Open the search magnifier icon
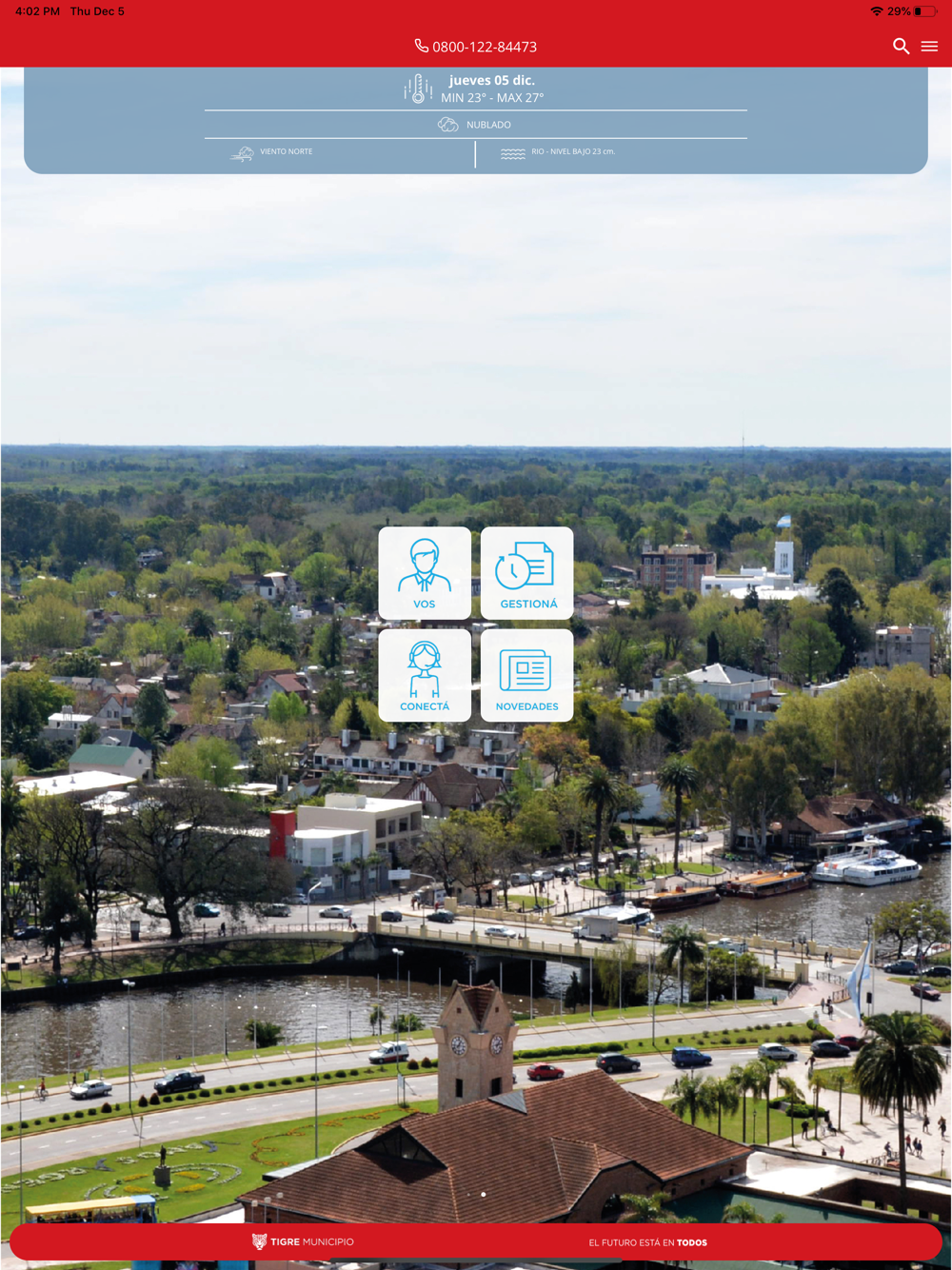 point(901,46)
